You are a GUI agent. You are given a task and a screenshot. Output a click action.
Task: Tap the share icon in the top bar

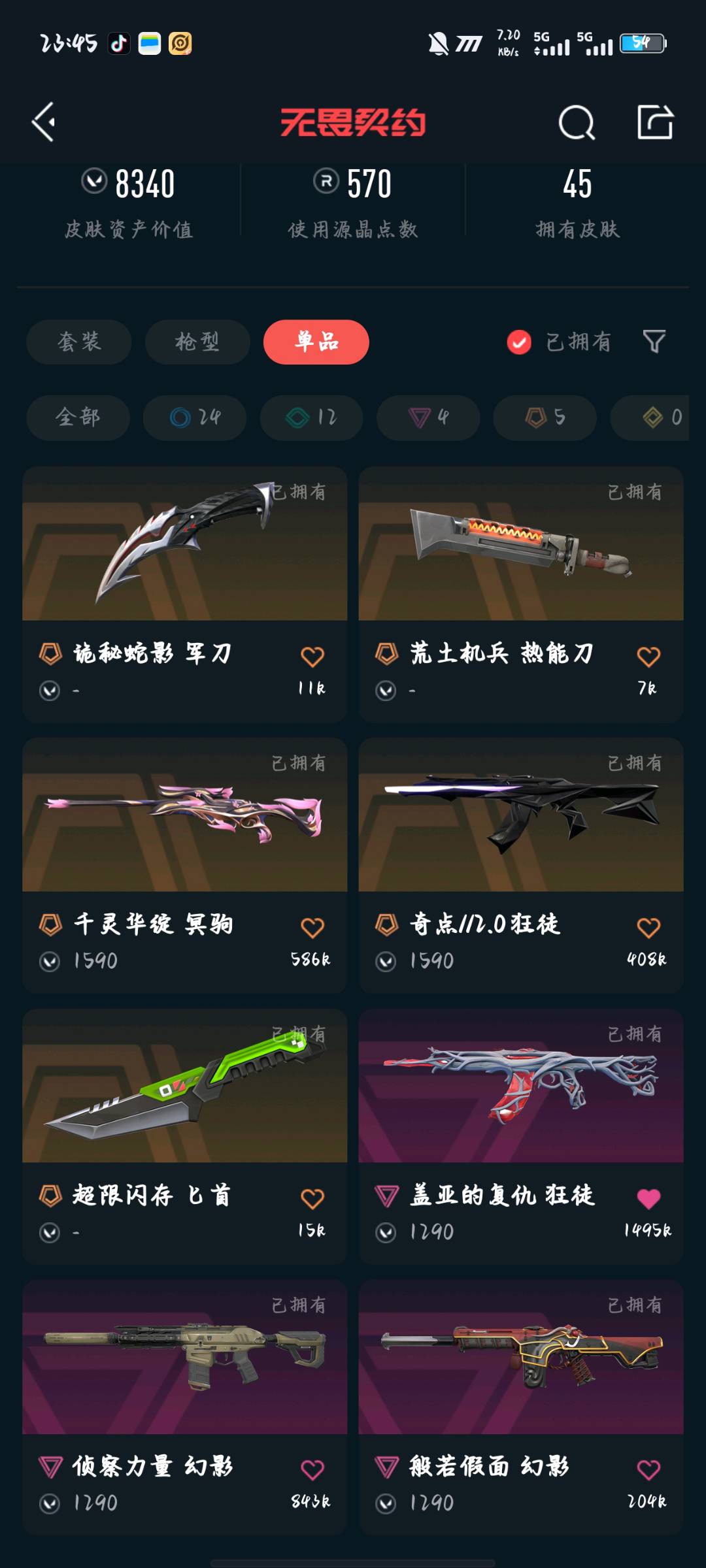pyautogui.click(x=655, y=122)
